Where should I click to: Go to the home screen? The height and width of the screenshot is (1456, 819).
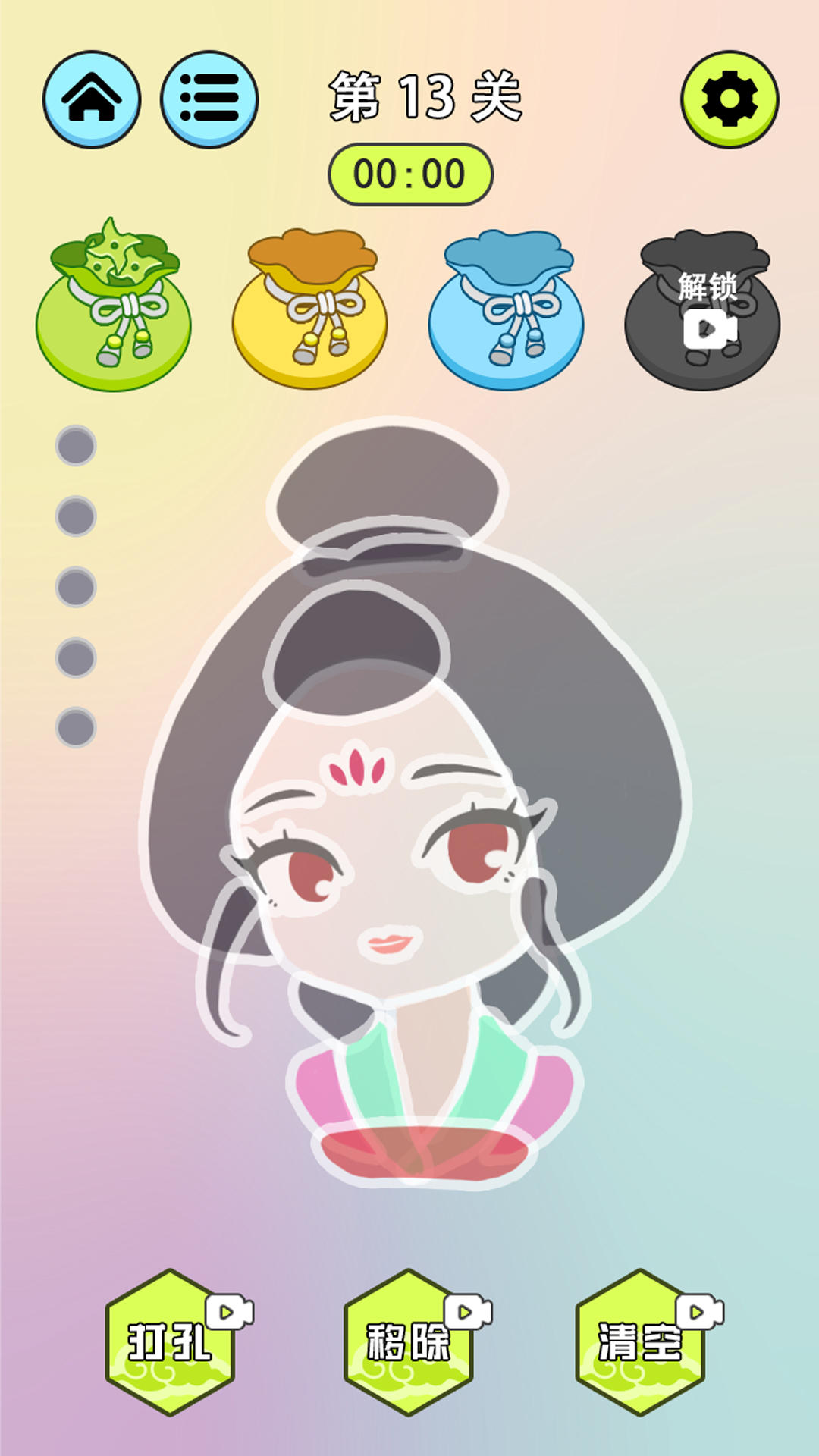tap(92, 99)
